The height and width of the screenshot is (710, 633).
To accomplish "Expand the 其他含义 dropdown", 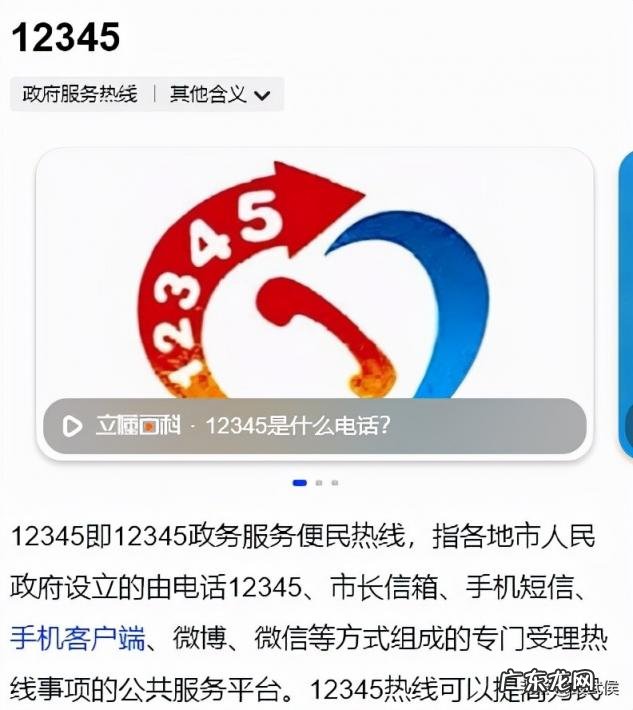I will click(220, 95).
